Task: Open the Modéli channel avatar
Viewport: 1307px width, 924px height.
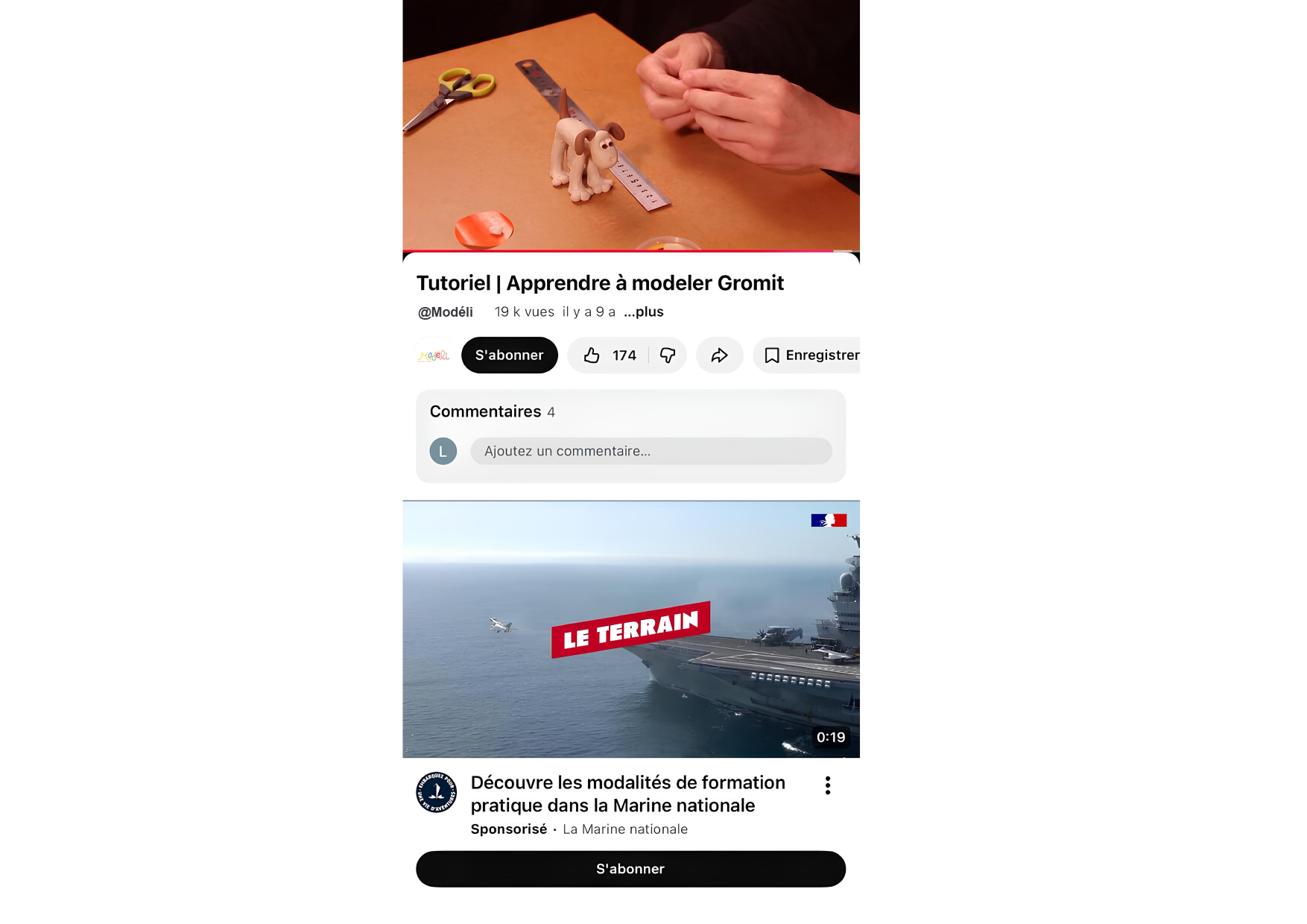Action: 434,355
